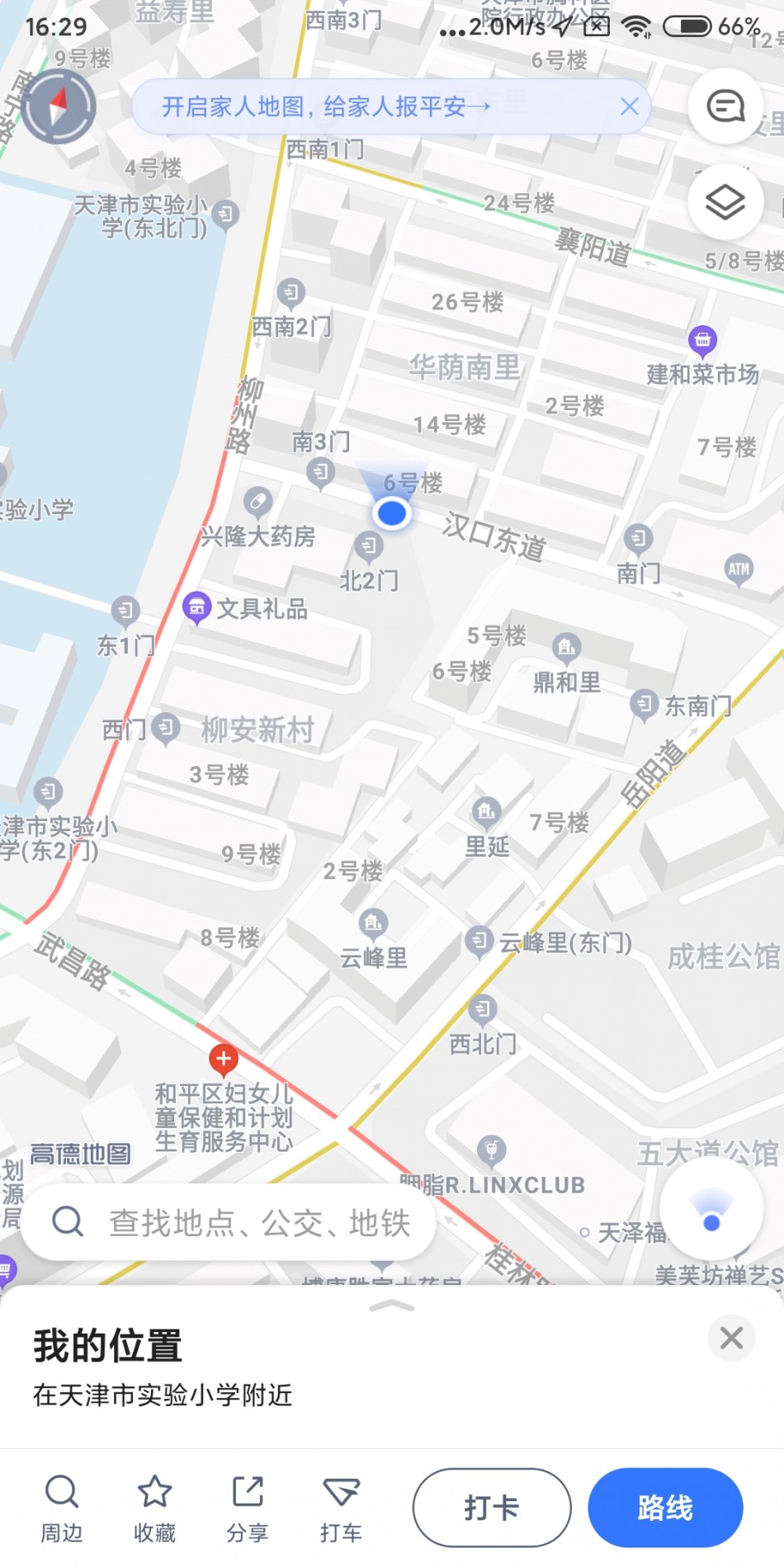
Task: Open the family map banner
Action: pos(325,106)
